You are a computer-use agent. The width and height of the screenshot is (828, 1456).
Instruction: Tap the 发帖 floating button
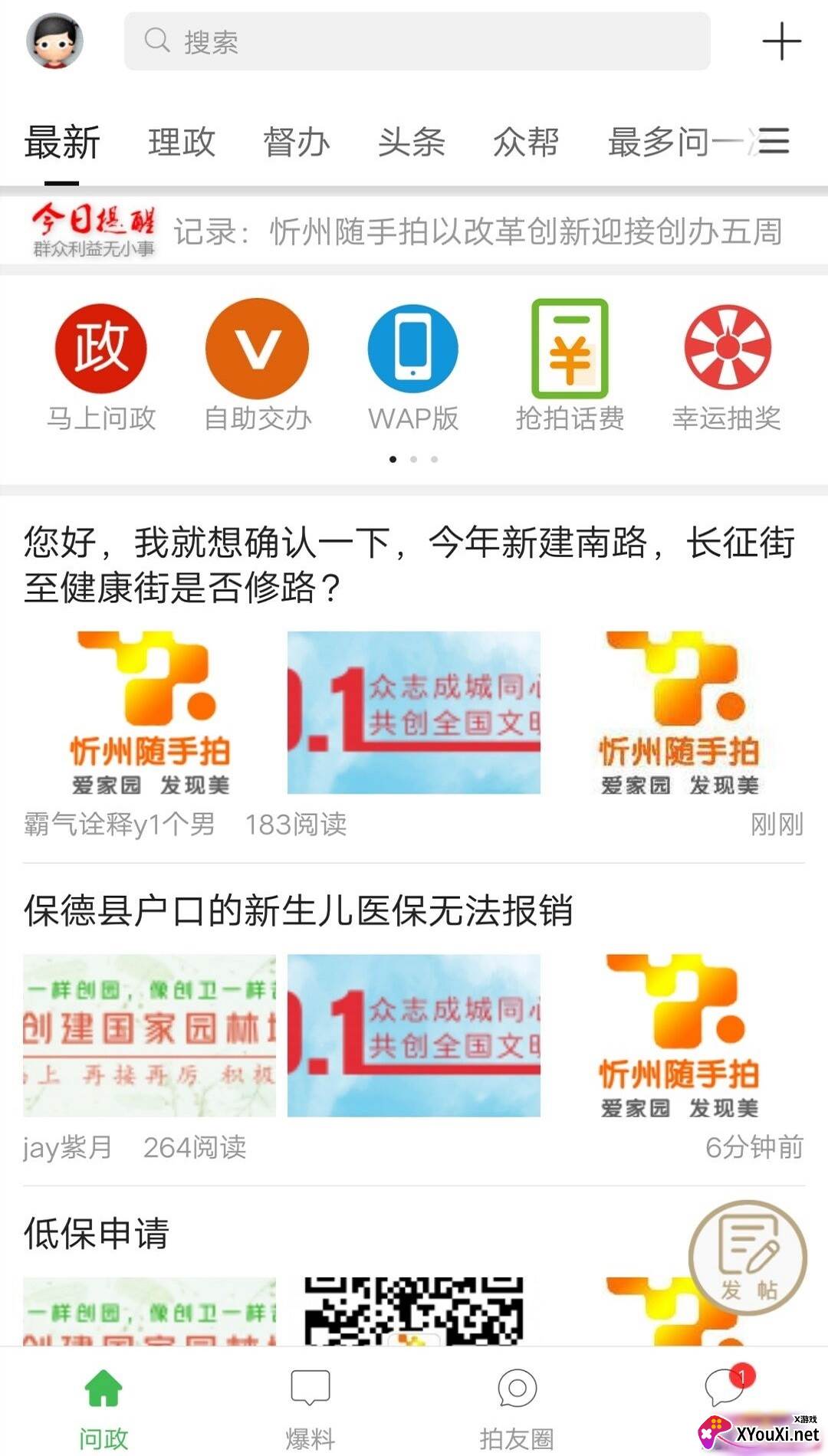tap(748, 1258)
